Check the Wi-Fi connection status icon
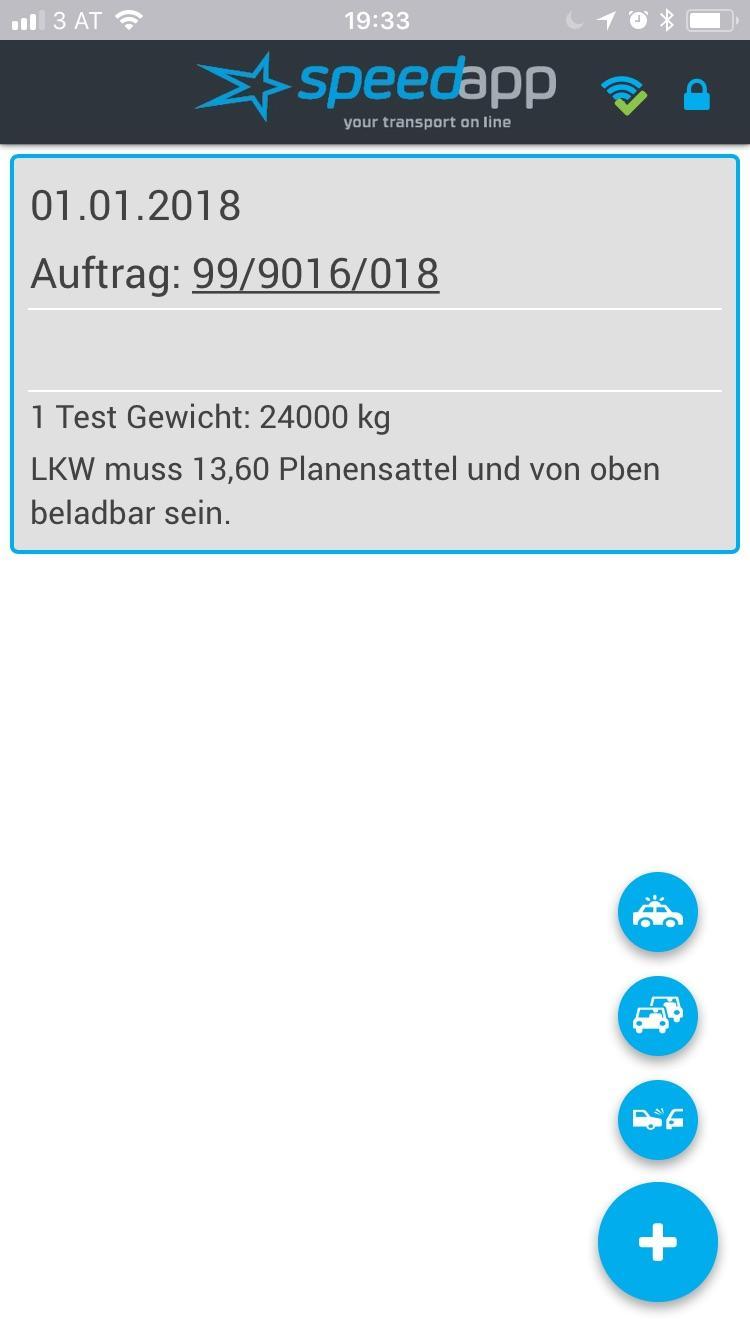 click(625, 96)
